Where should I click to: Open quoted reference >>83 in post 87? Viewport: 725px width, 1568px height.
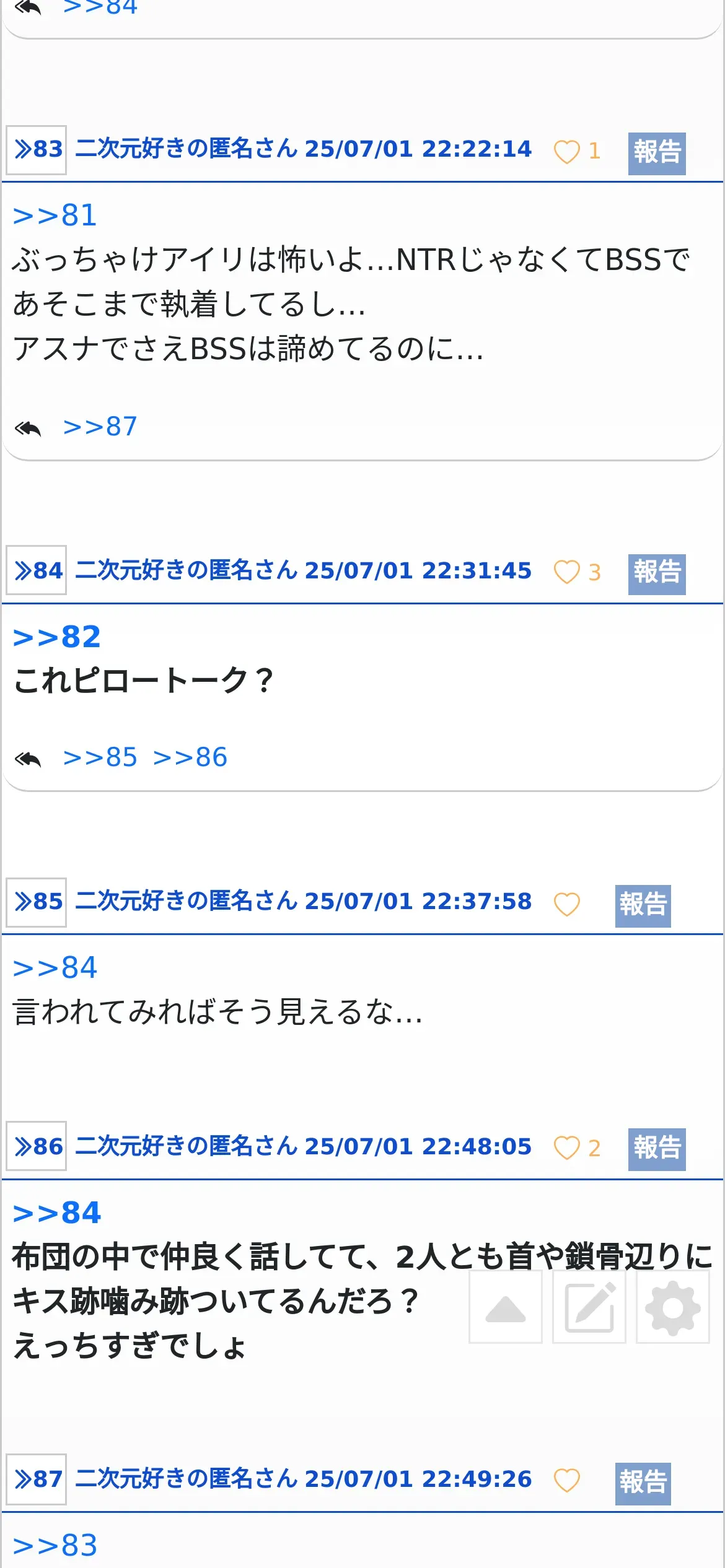(x=55, y=1546)
